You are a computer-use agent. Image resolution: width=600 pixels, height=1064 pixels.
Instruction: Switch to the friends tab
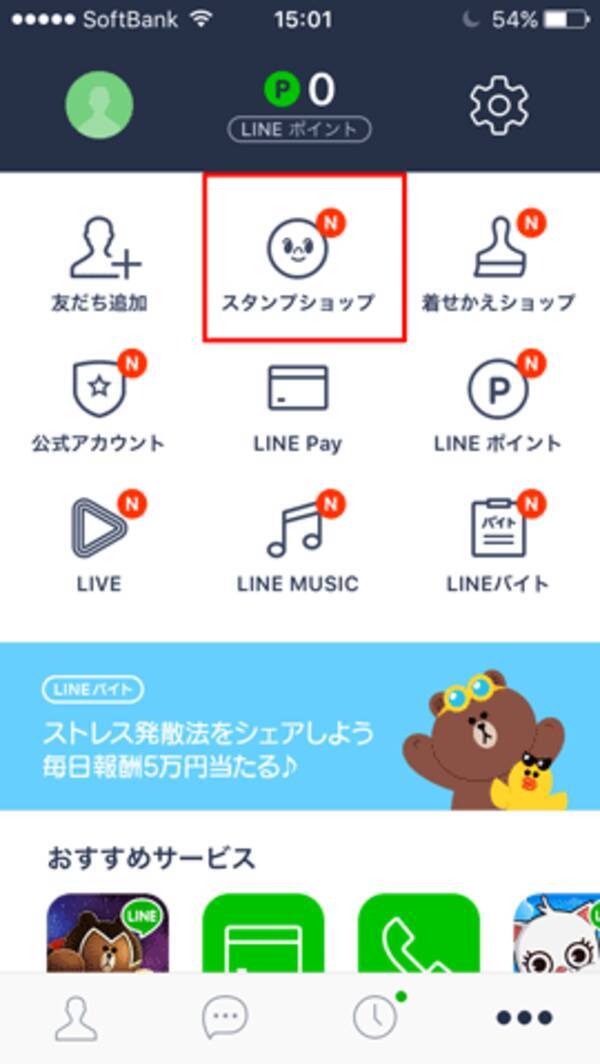click(76, 1018)
